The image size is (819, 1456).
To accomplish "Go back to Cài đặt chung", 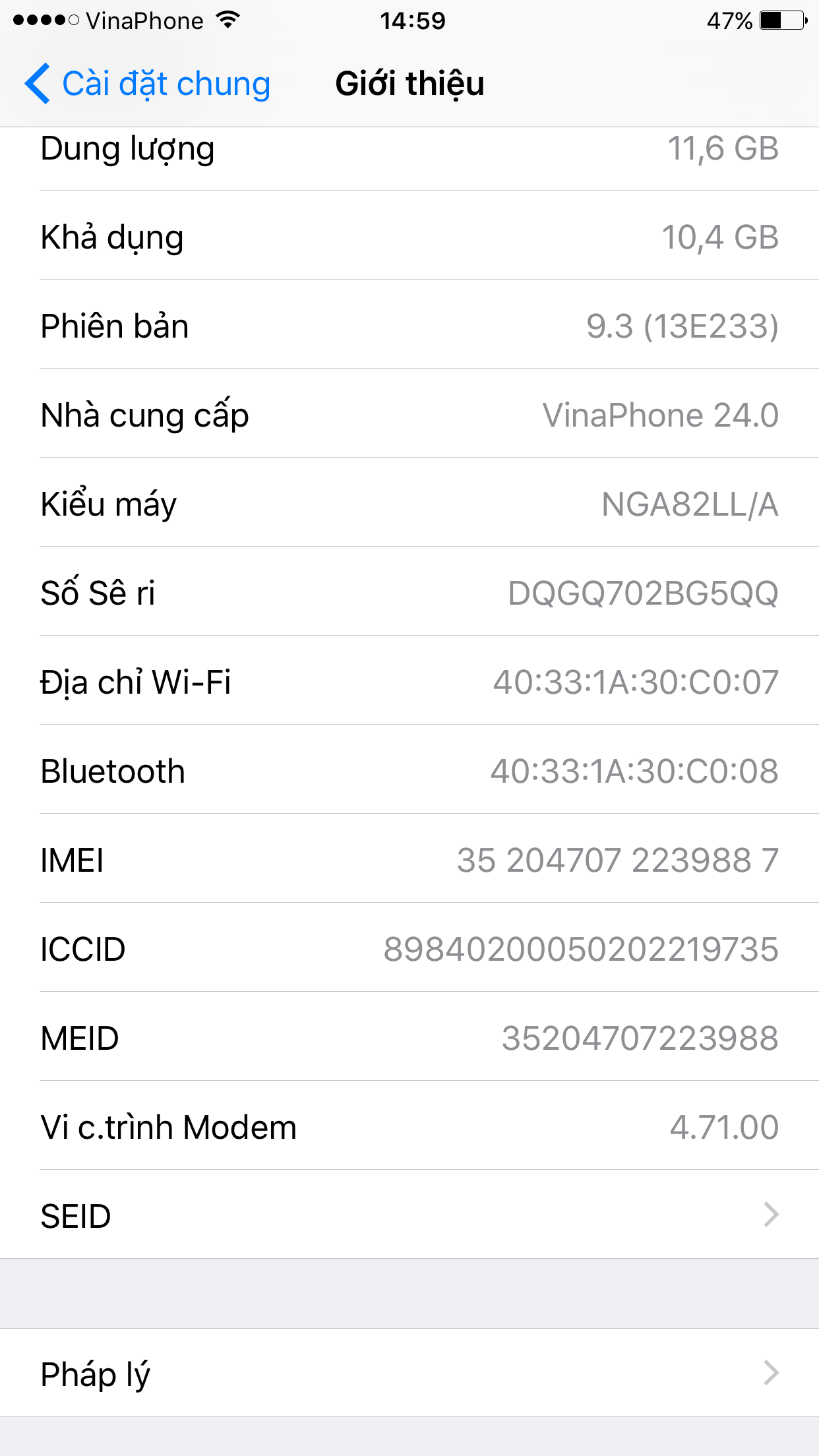I will [148, 84].
